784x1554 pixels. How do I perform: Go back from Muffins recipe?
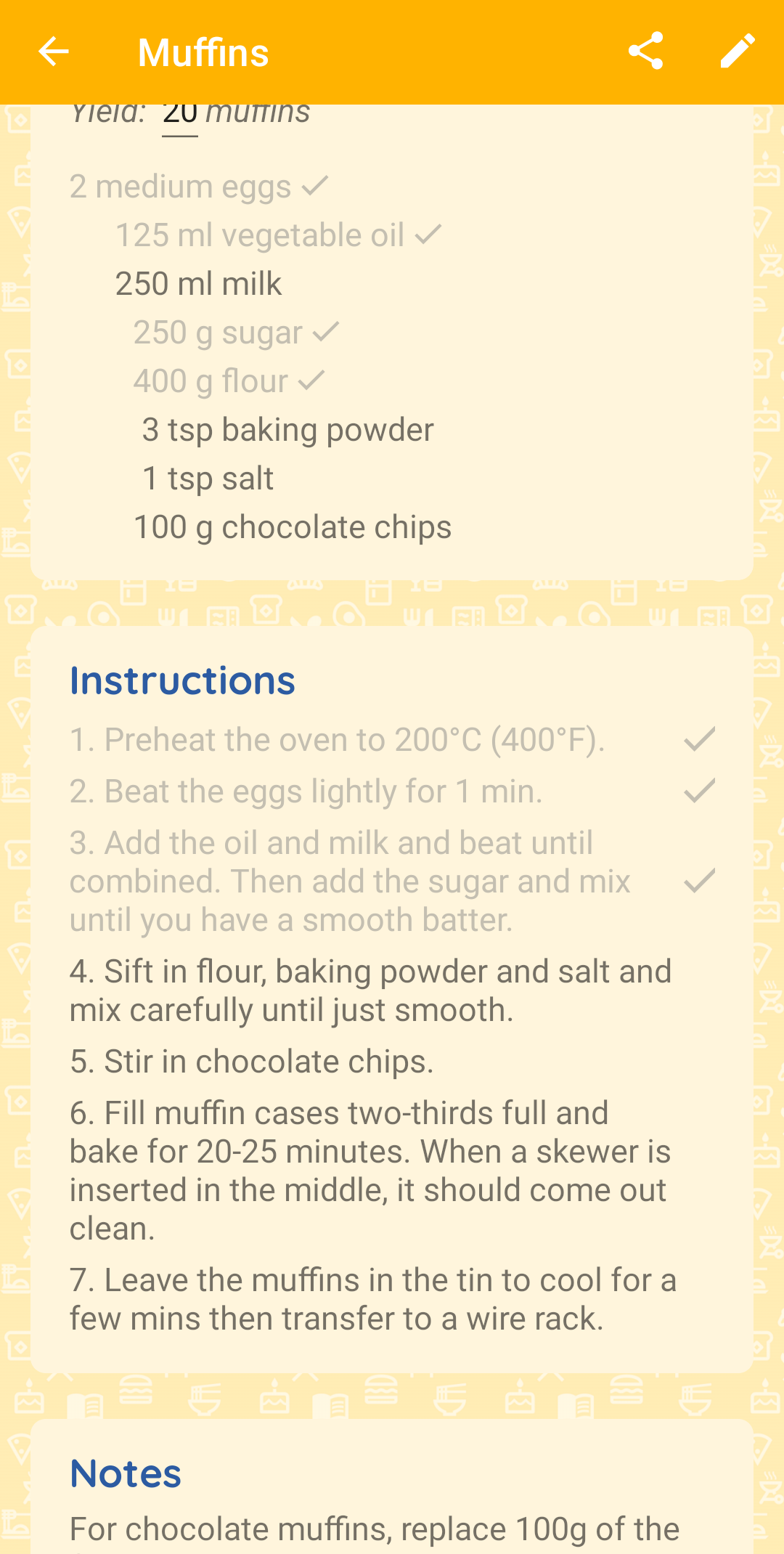point(54,52)
